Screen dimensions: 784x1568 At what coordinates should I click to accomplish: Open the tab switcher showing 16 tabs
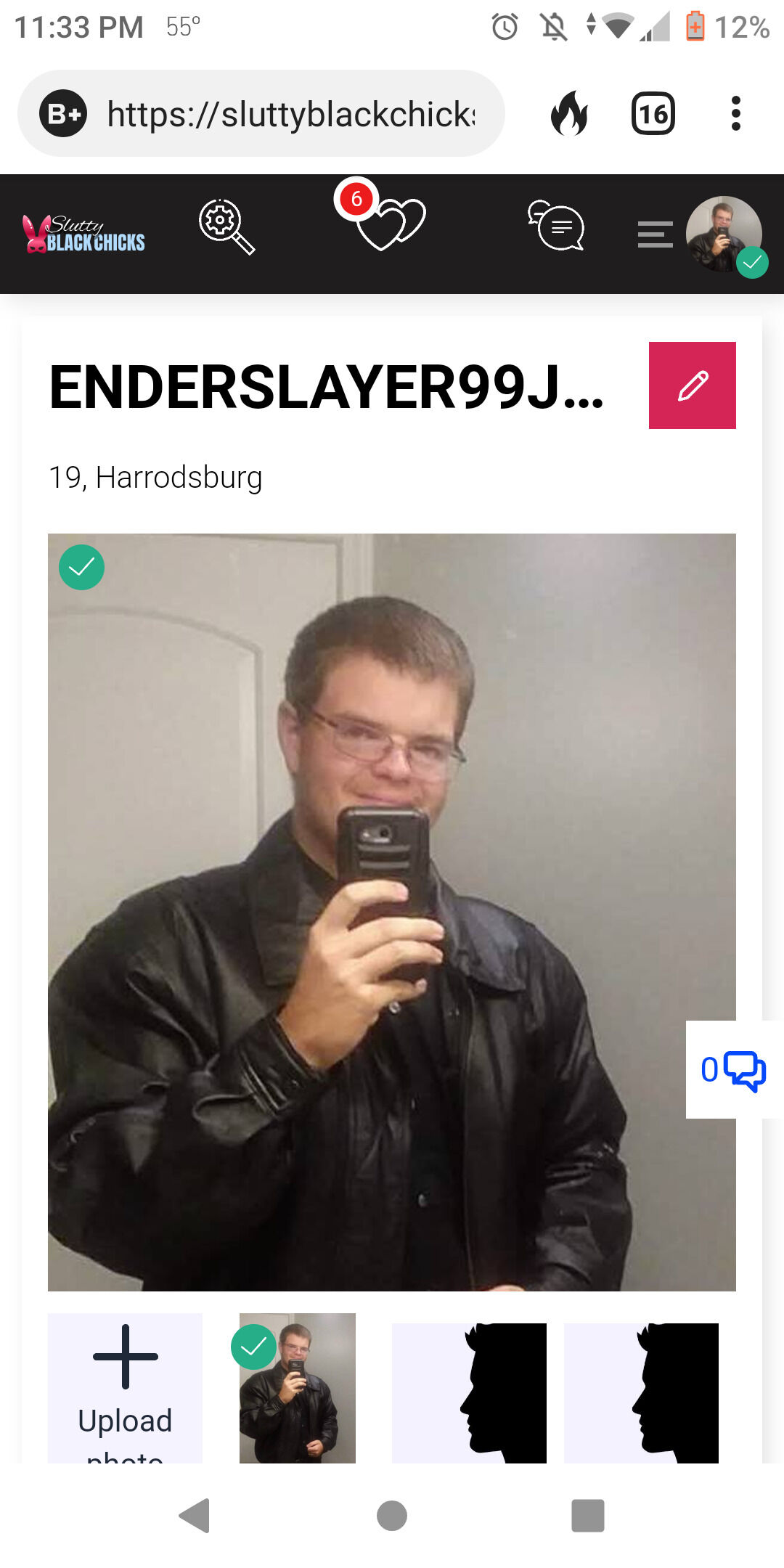point(653,114)
